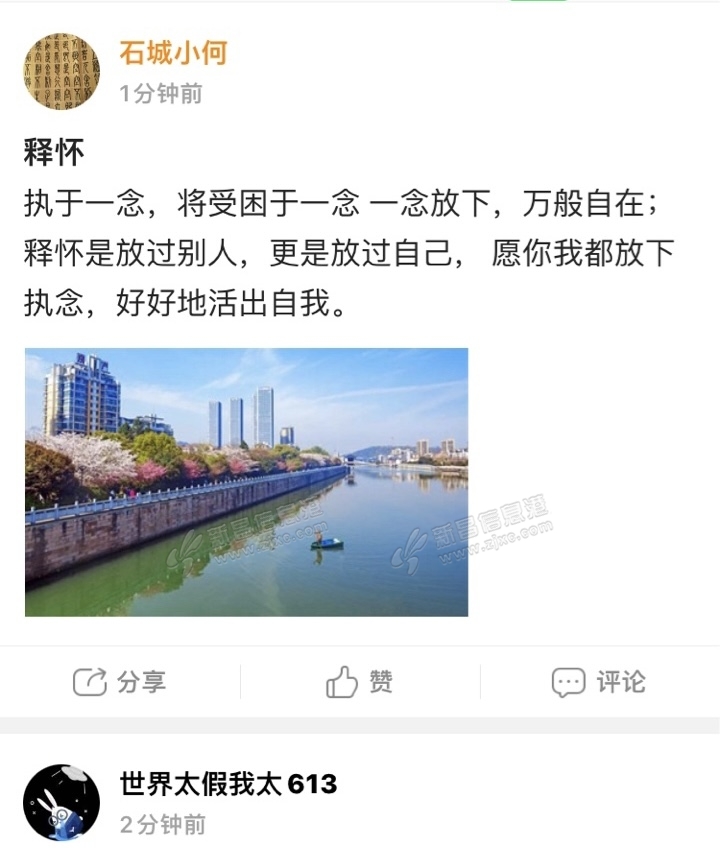
Task: Tap the username 世界太假我太613
Action: click(x=228, y=784)
